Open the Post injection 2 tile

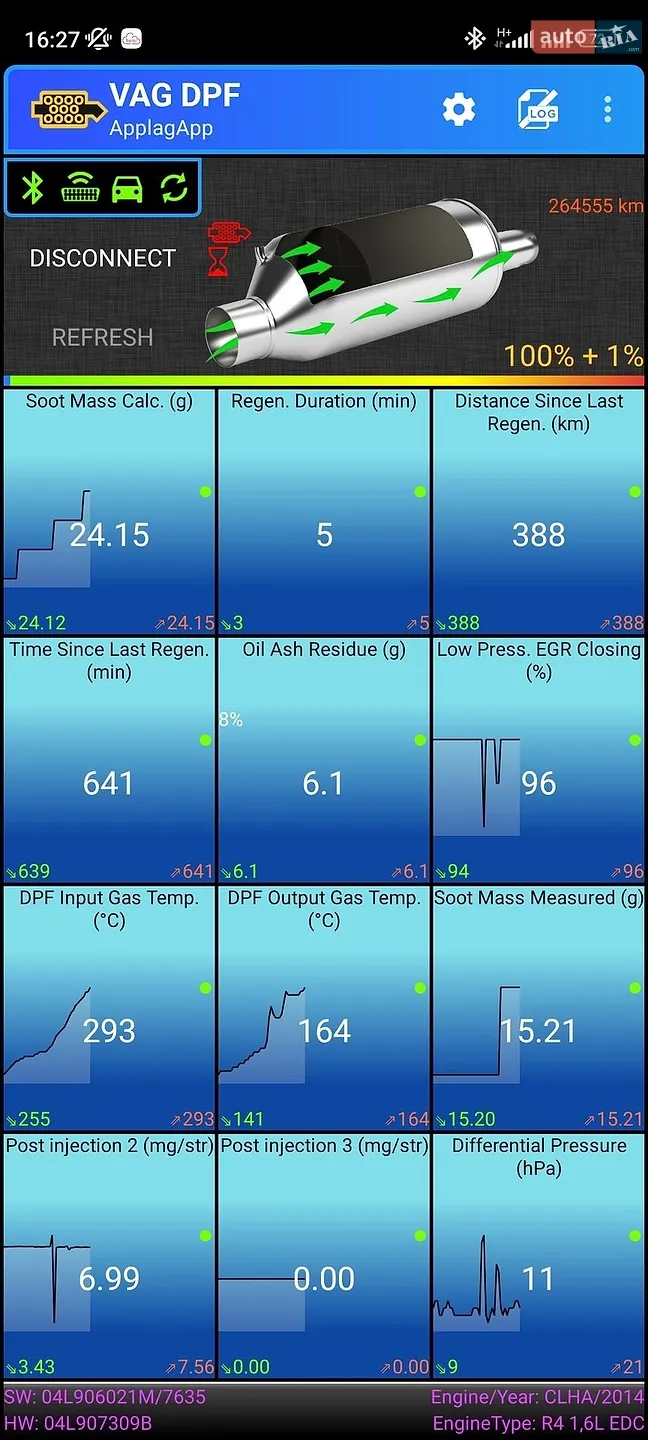point(109,1255)
